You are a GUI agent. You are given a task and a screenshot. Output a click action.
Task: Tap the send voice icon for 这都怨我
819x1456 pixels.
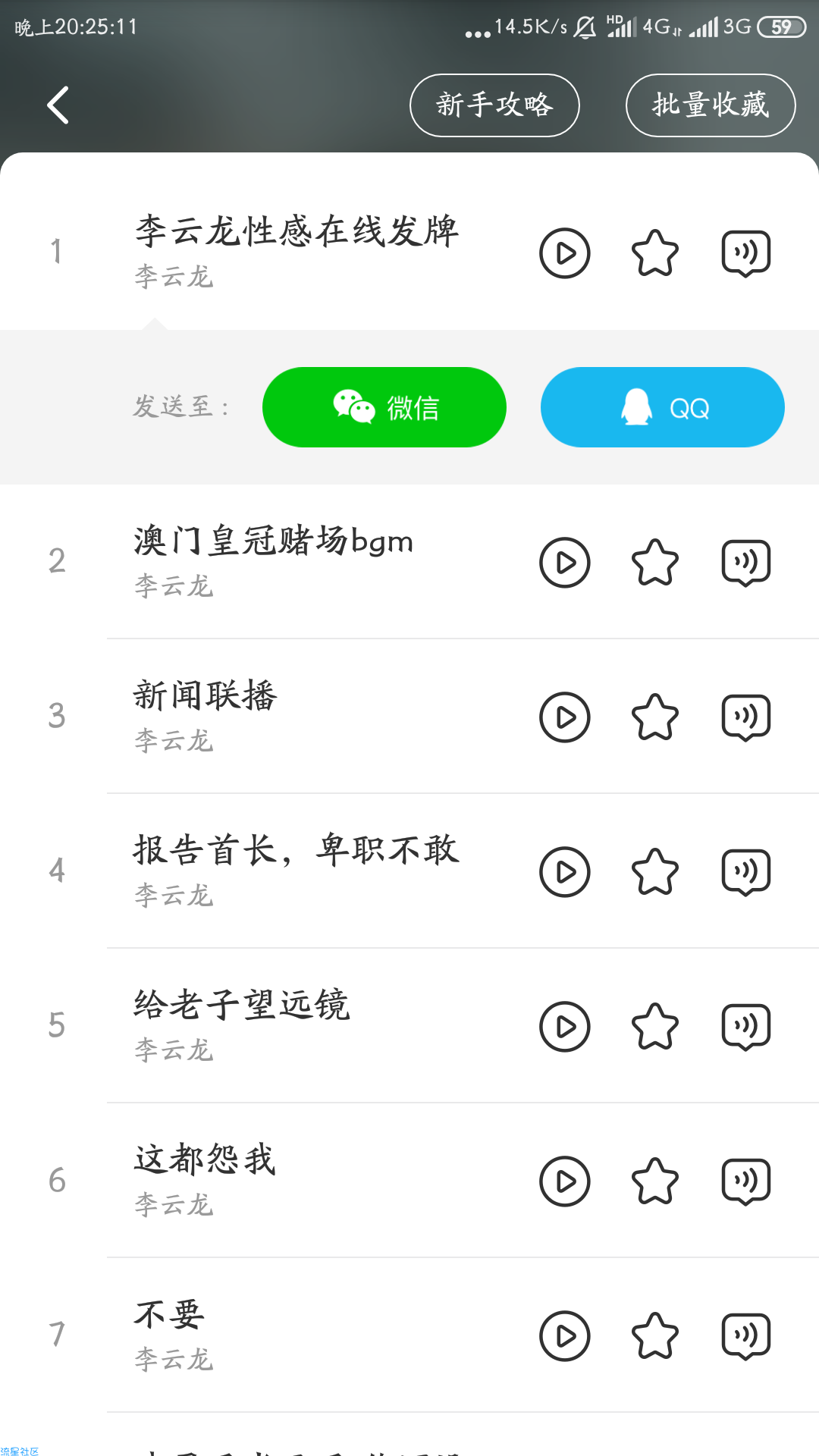(x=746, y=1181)
